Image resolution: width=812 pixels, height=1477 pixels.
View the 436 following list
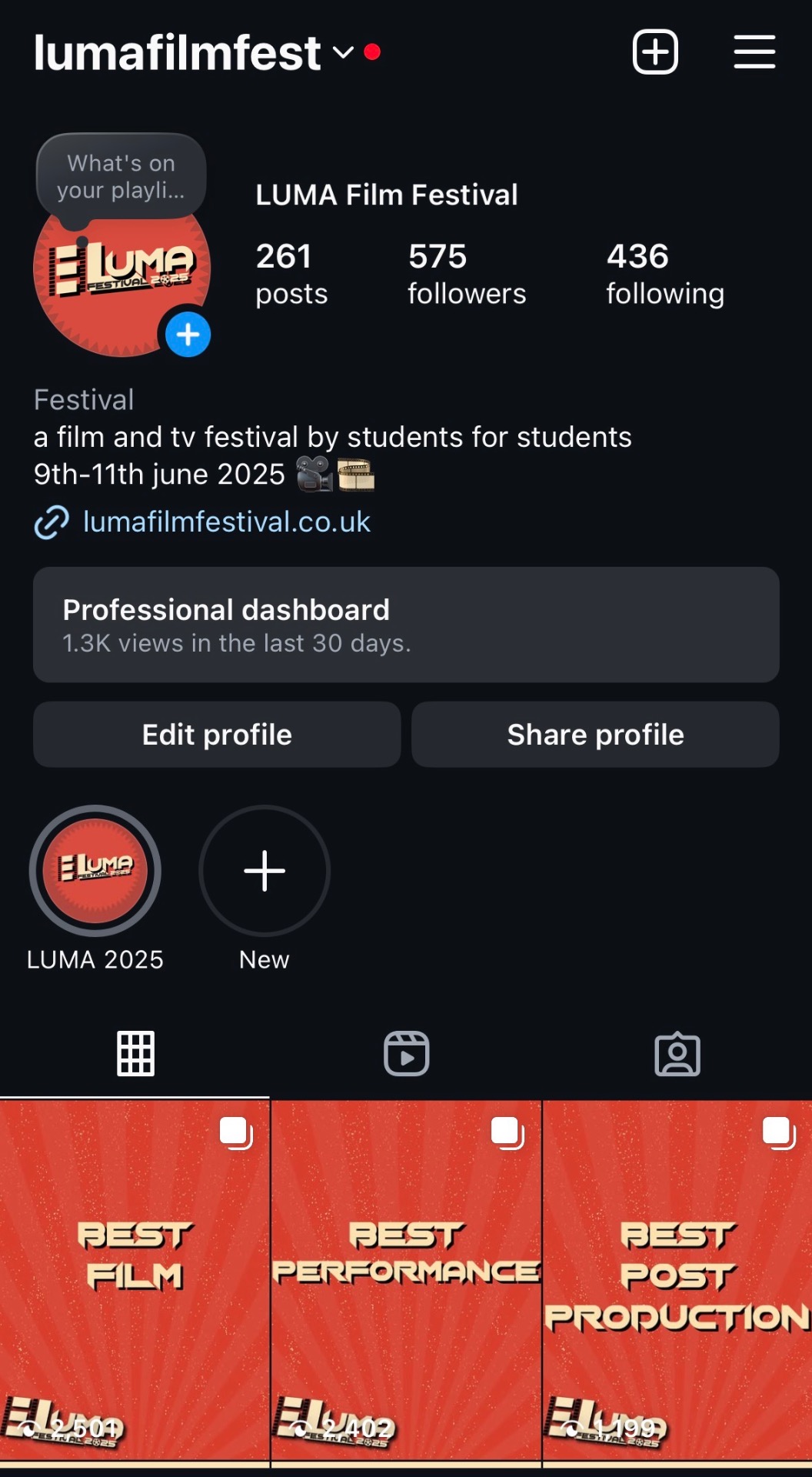664,274
